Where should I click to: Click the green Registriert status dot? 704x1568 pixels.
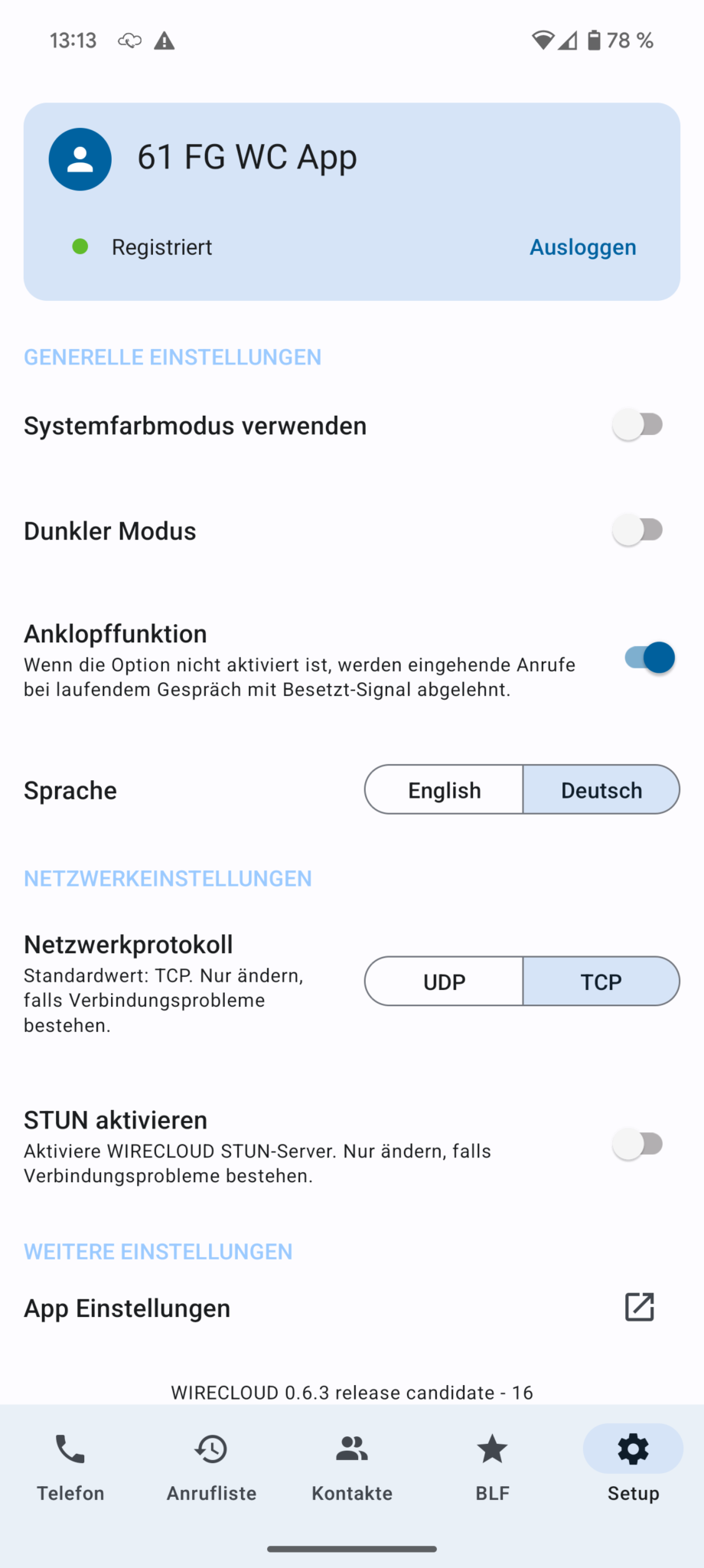[80, 247]
